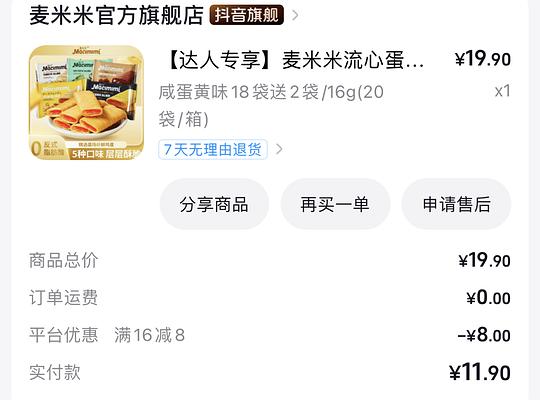View the 7天无理由退货 return policy

(213, 150)
